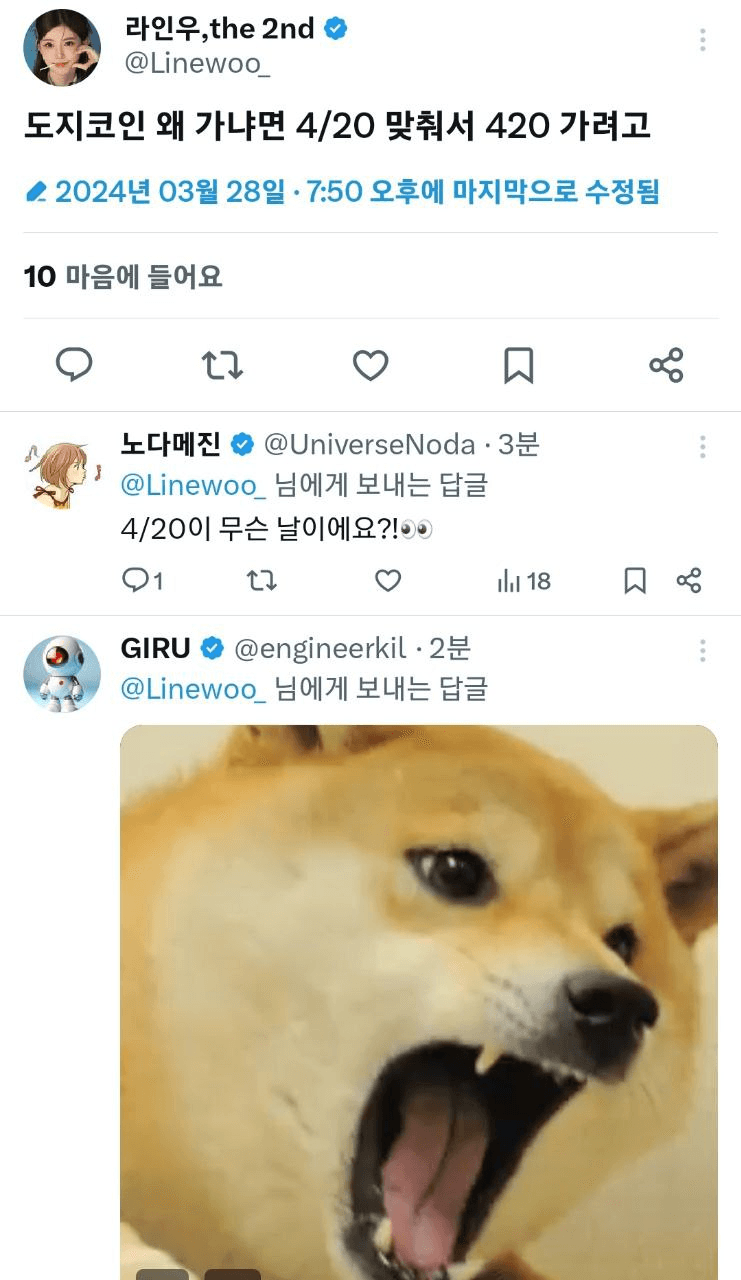Open 노다메진's profile avatar
Screen dimensions: 741x1280
point(62,474)
